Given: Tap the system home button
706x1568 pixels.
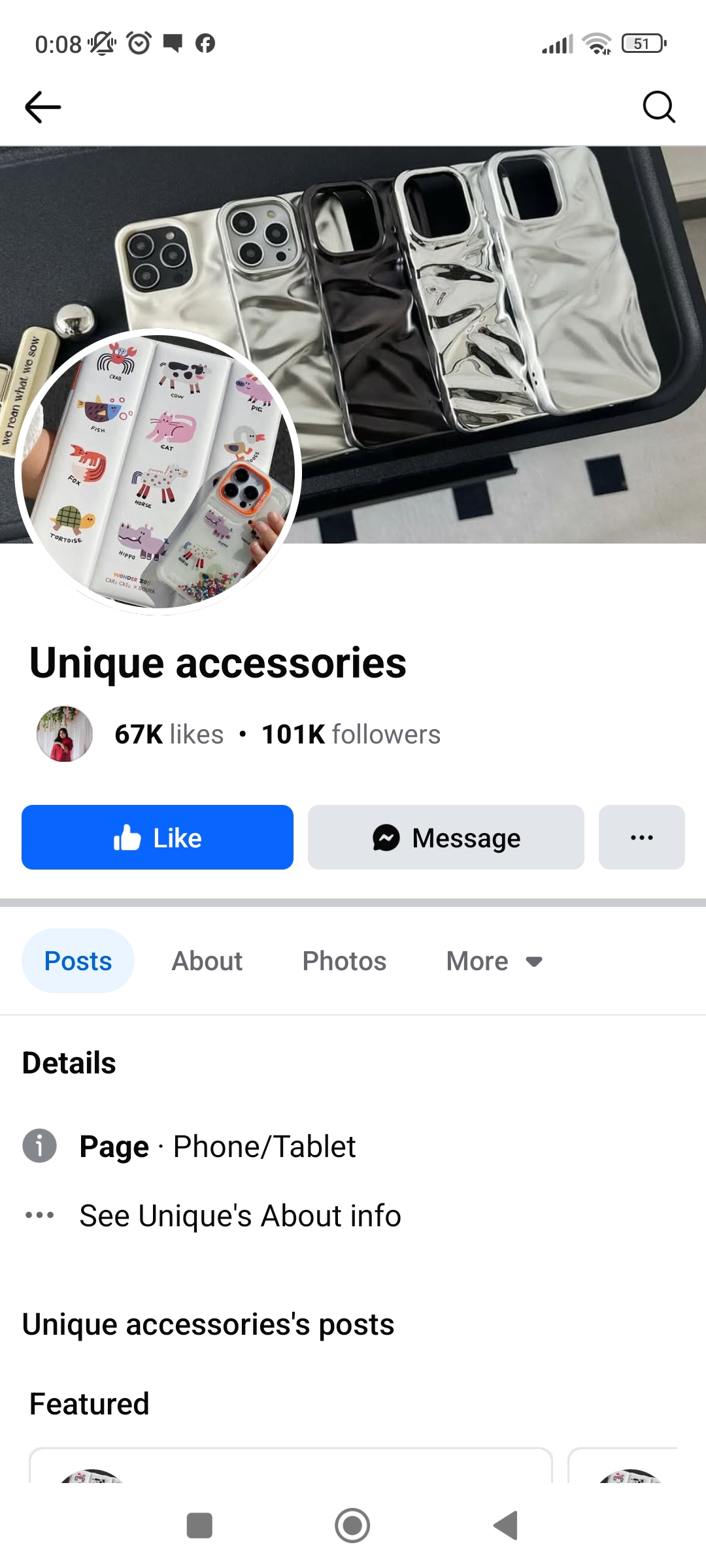Looking at the screenshot, I should click(x=352, y=1526).
